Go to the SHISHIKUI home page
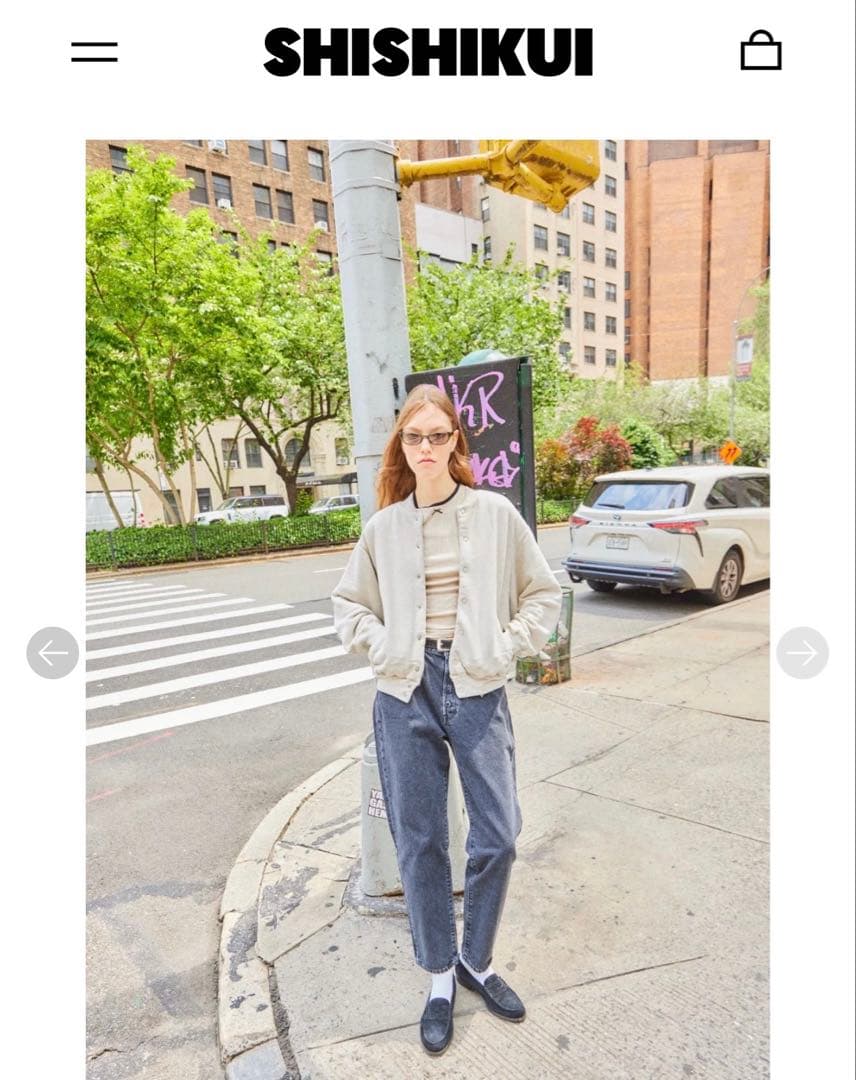Viewport: 856px width, 1080px height. pyautogui.click(x=428, y=52)
